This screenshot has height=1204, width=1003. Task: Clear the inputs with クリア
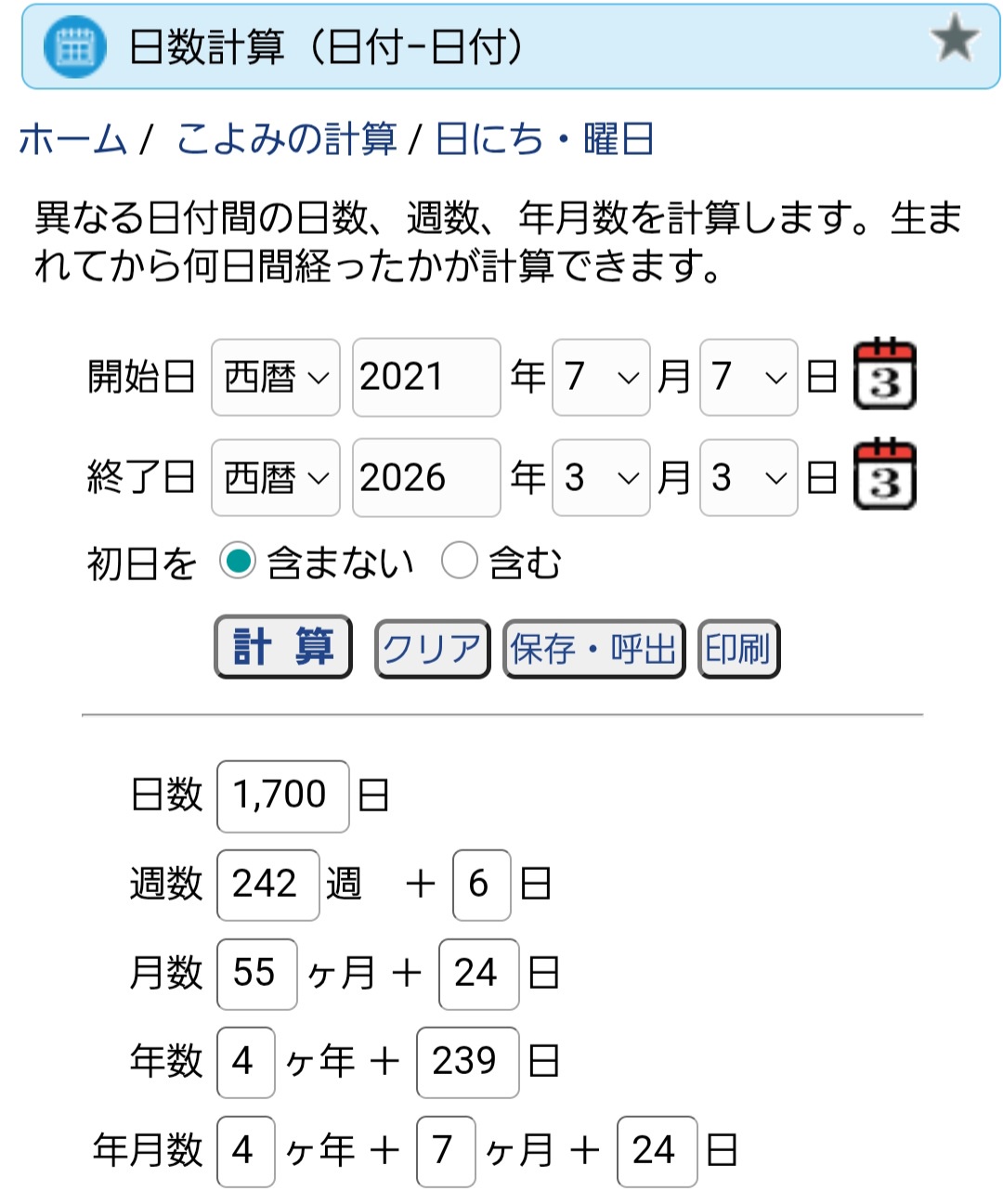point(432,649)
